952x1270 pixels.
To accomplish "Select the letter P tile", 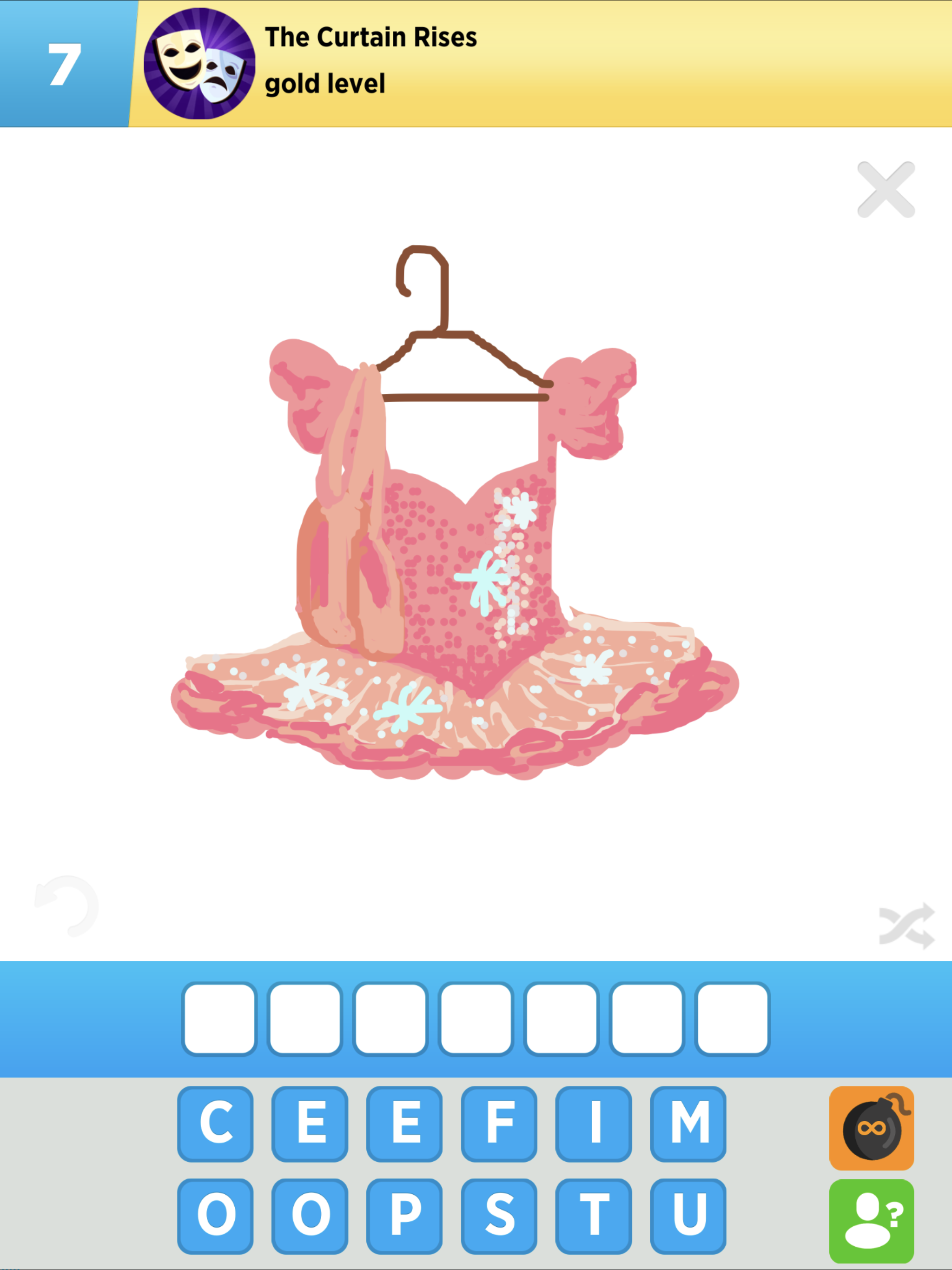I will pos(404,1217).
